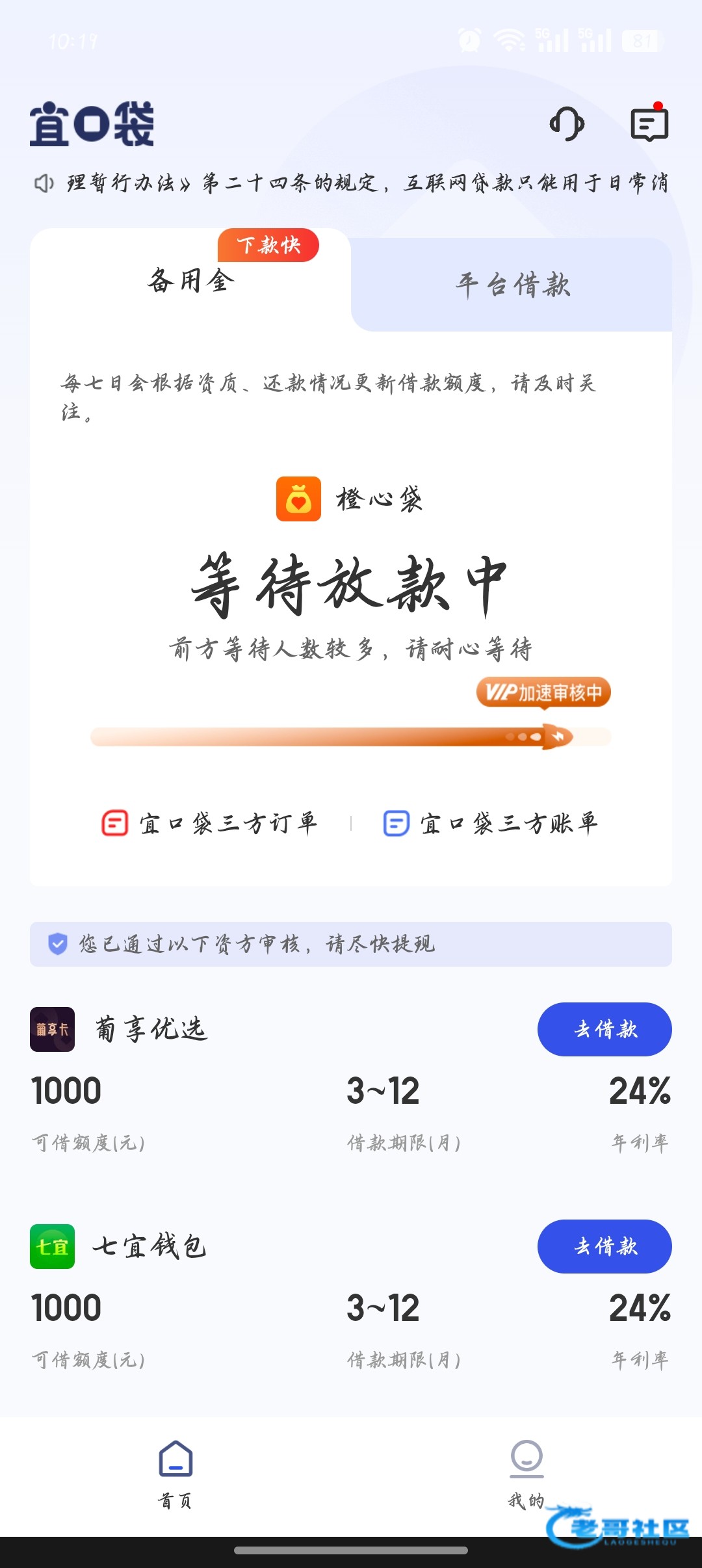Open 宜口袋三方账单

pos(491,824)
